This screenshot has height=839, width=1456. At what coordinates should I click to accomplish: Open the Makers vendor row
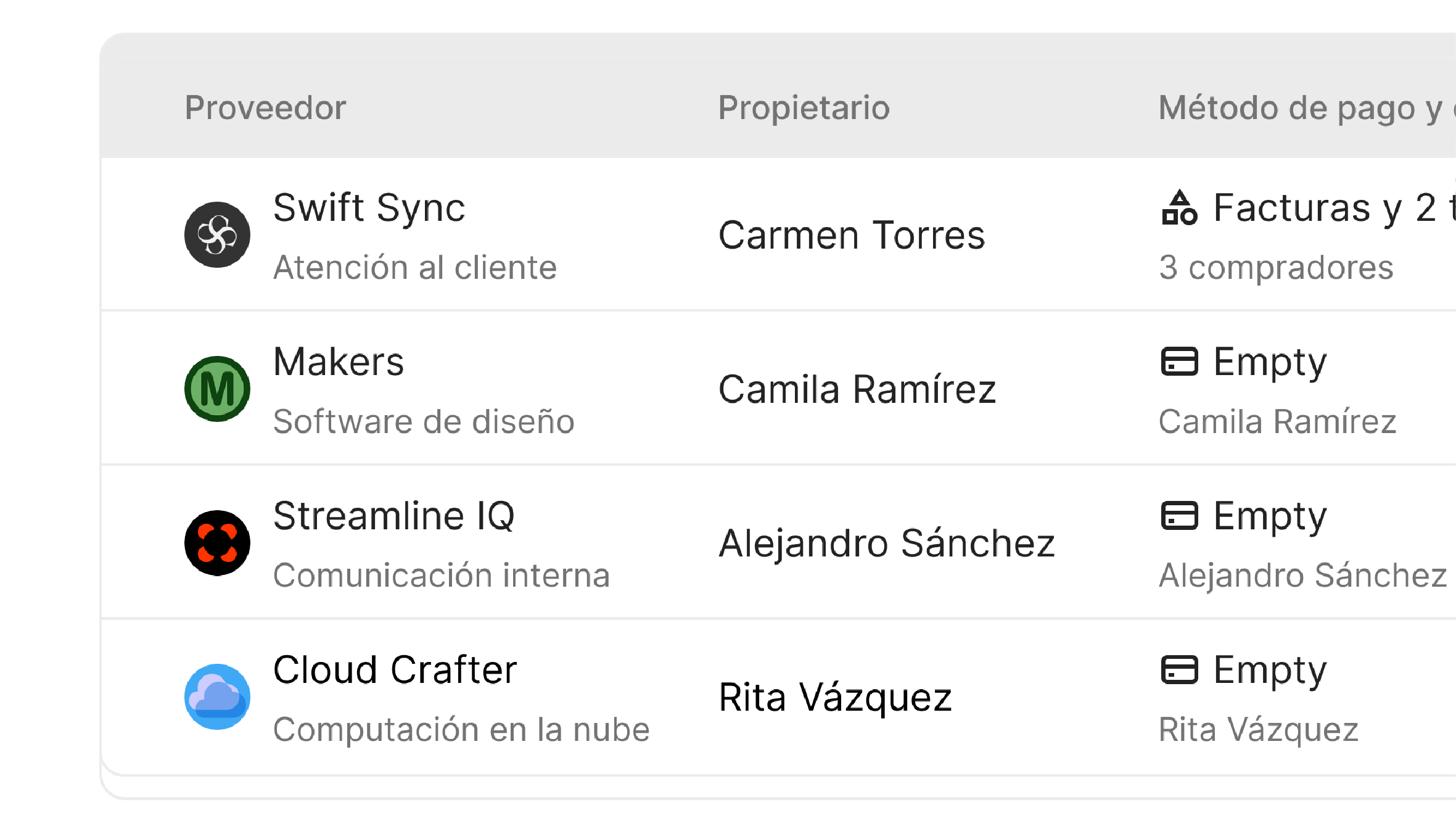[x=339, y=362]
